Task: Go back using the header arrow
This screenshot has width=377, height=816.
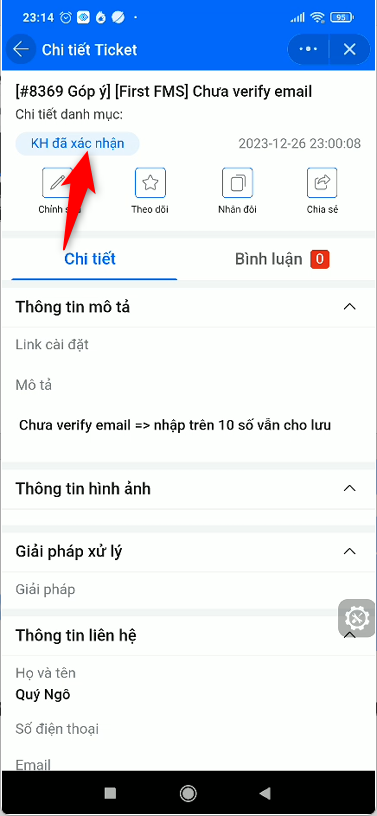Action: [x=21, y=49]
